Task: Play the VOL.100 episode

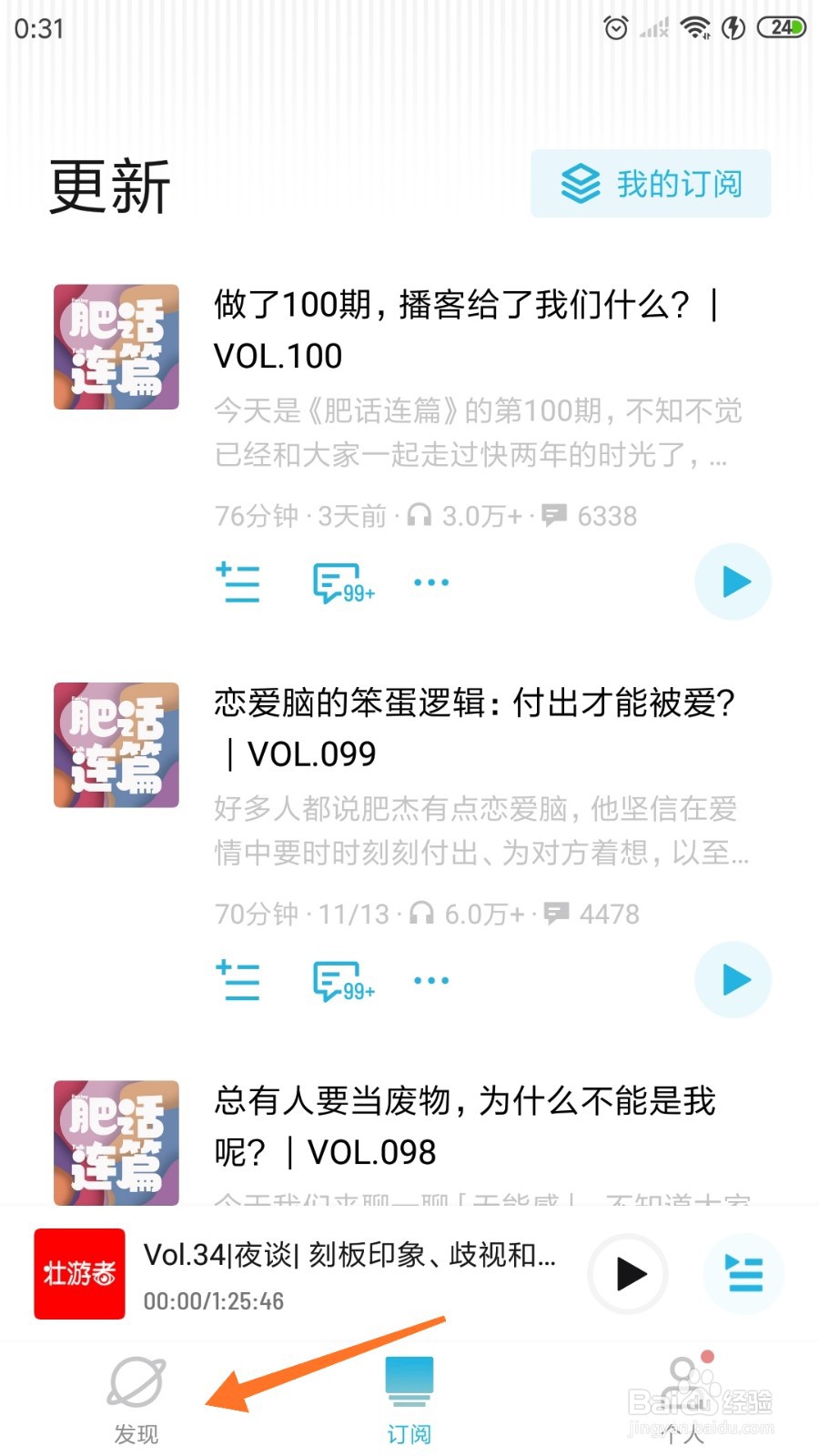Action: coord(733,581)
